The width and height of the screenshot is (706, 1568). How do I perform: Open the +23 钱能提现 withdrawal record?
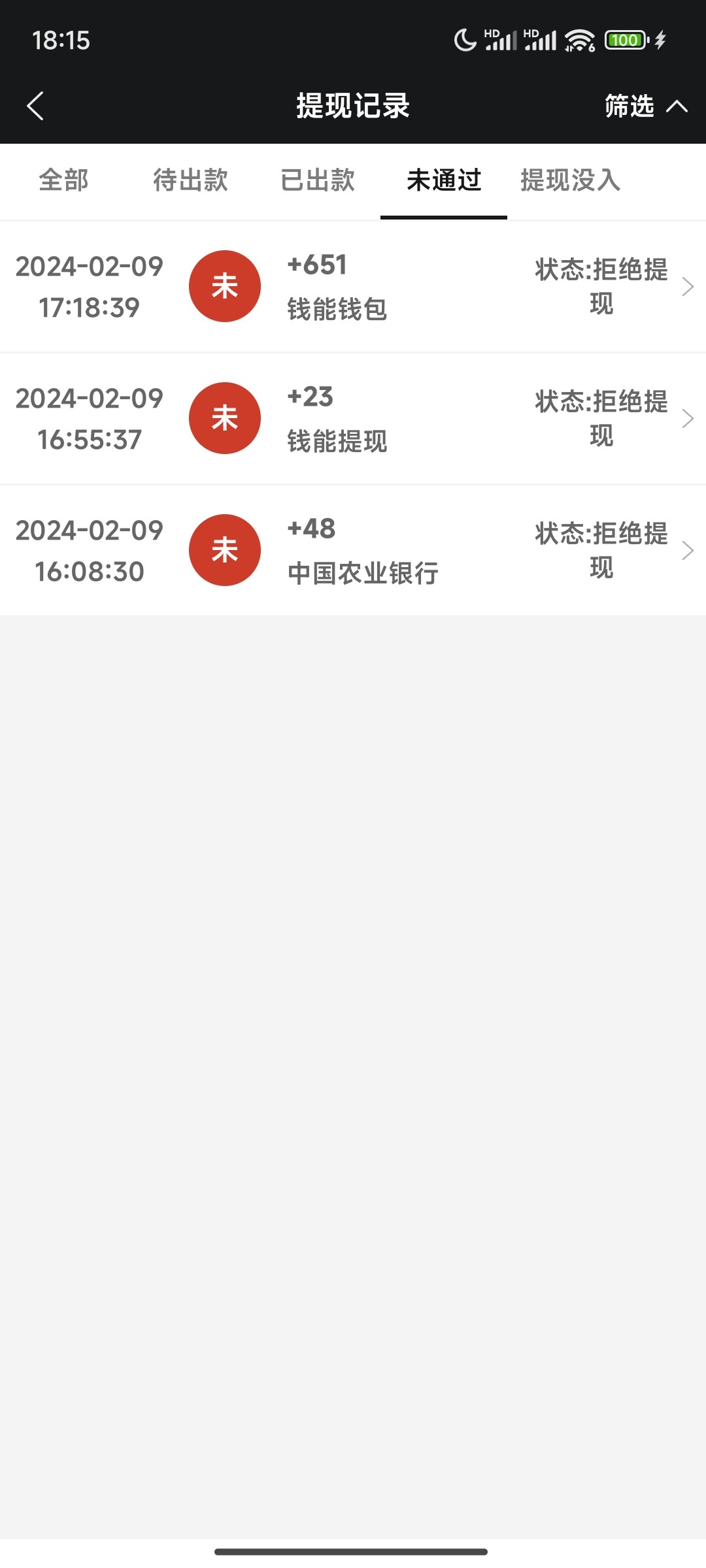click(353, 419)
